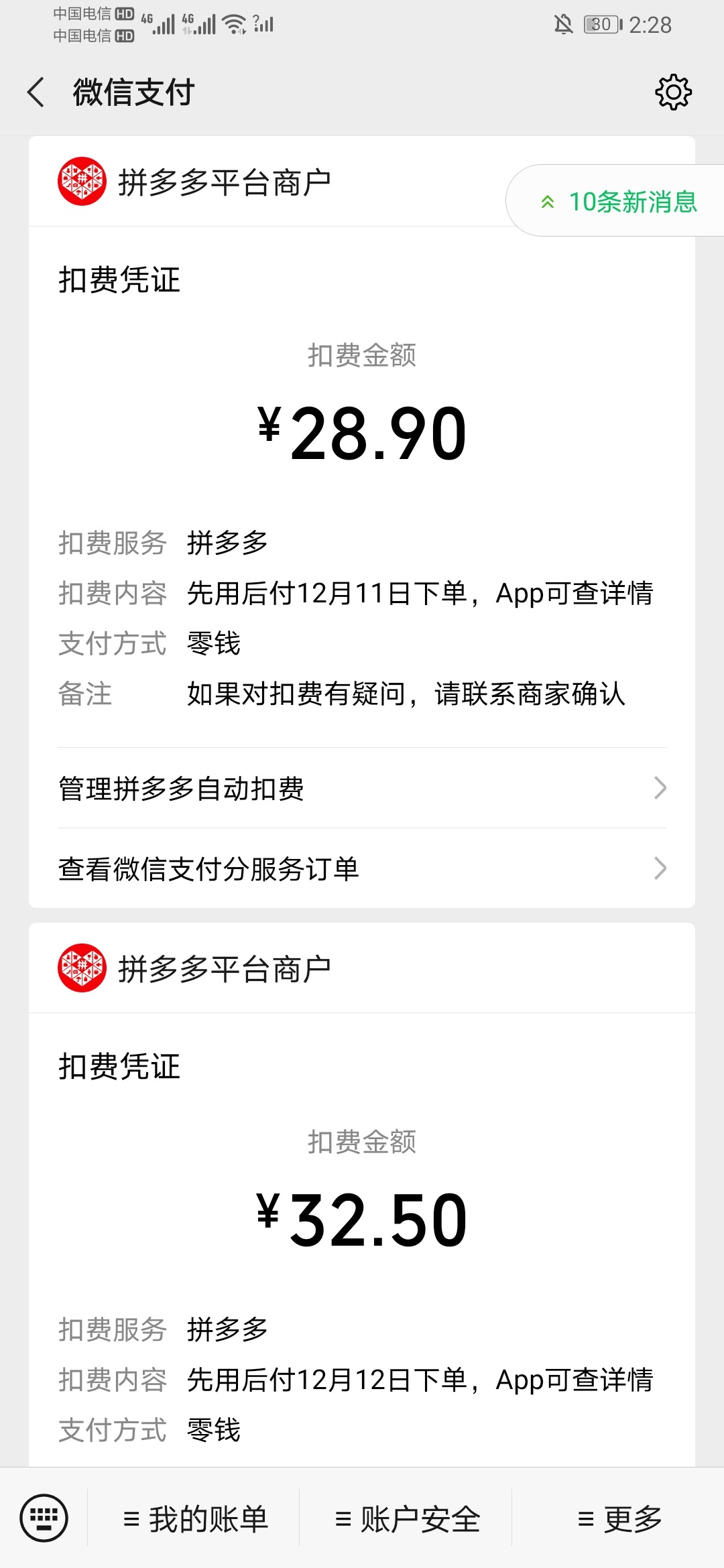724x1568 pixels.
Task: Go back from 微信支付
Action: point(36,92)
